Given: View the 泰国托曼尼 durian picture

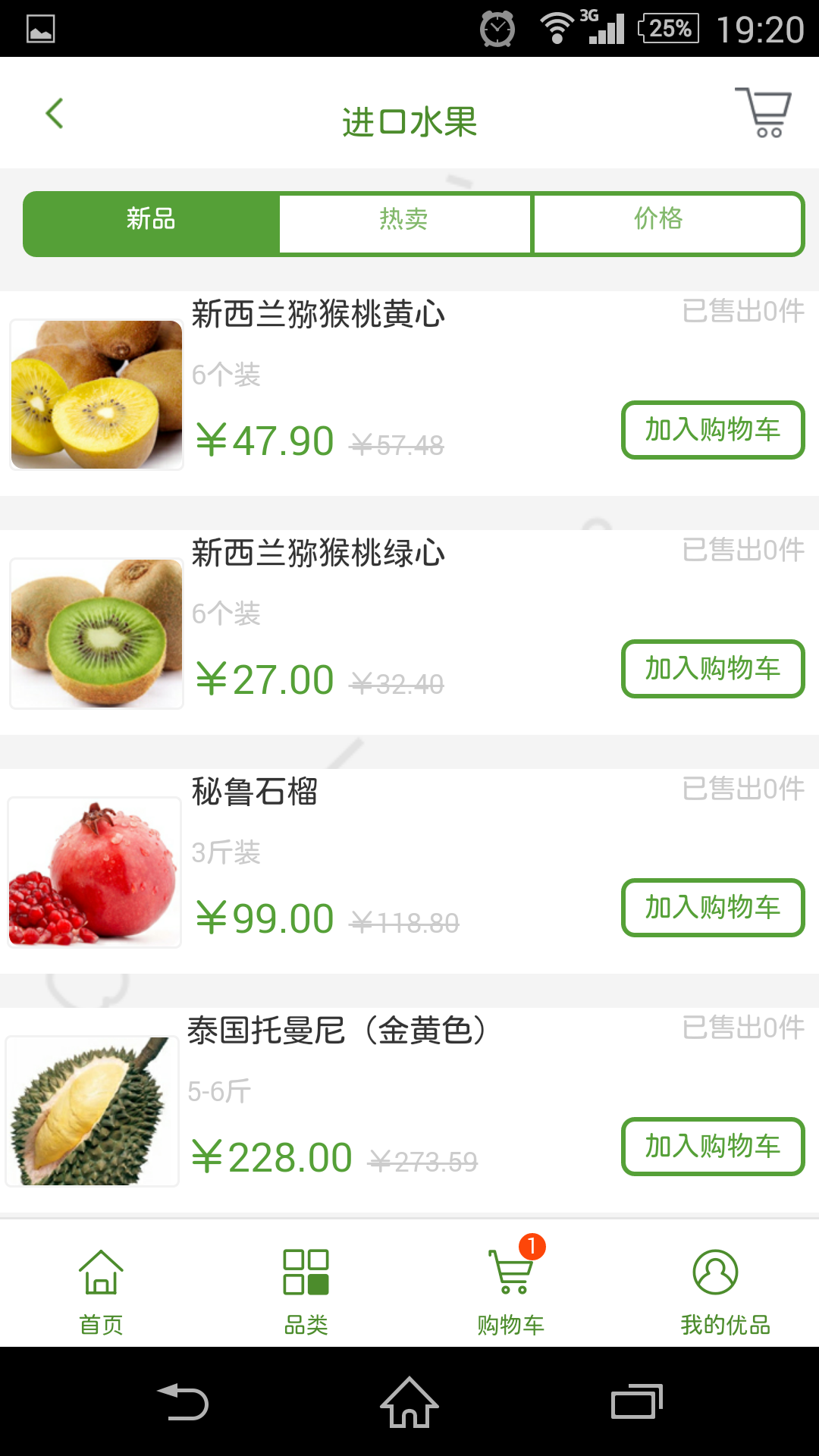Looking at the screenshot, I should click(x=93, y=1111).
